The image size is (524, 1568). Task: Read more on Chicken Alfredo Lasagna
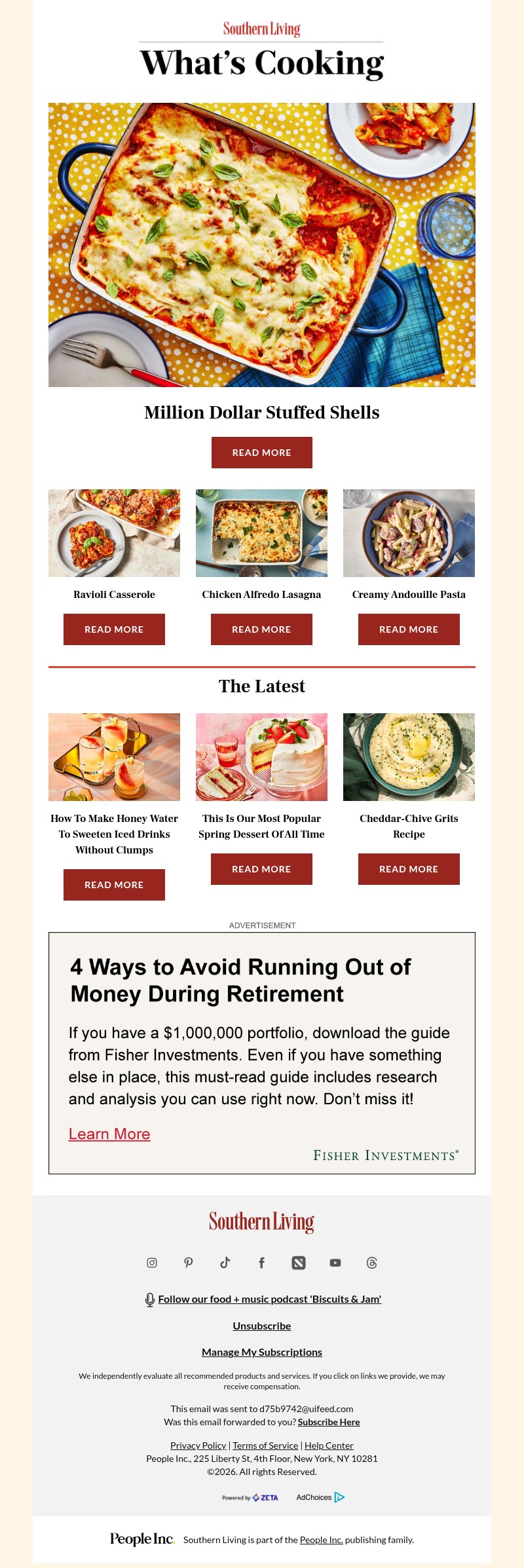coord(261,629)
